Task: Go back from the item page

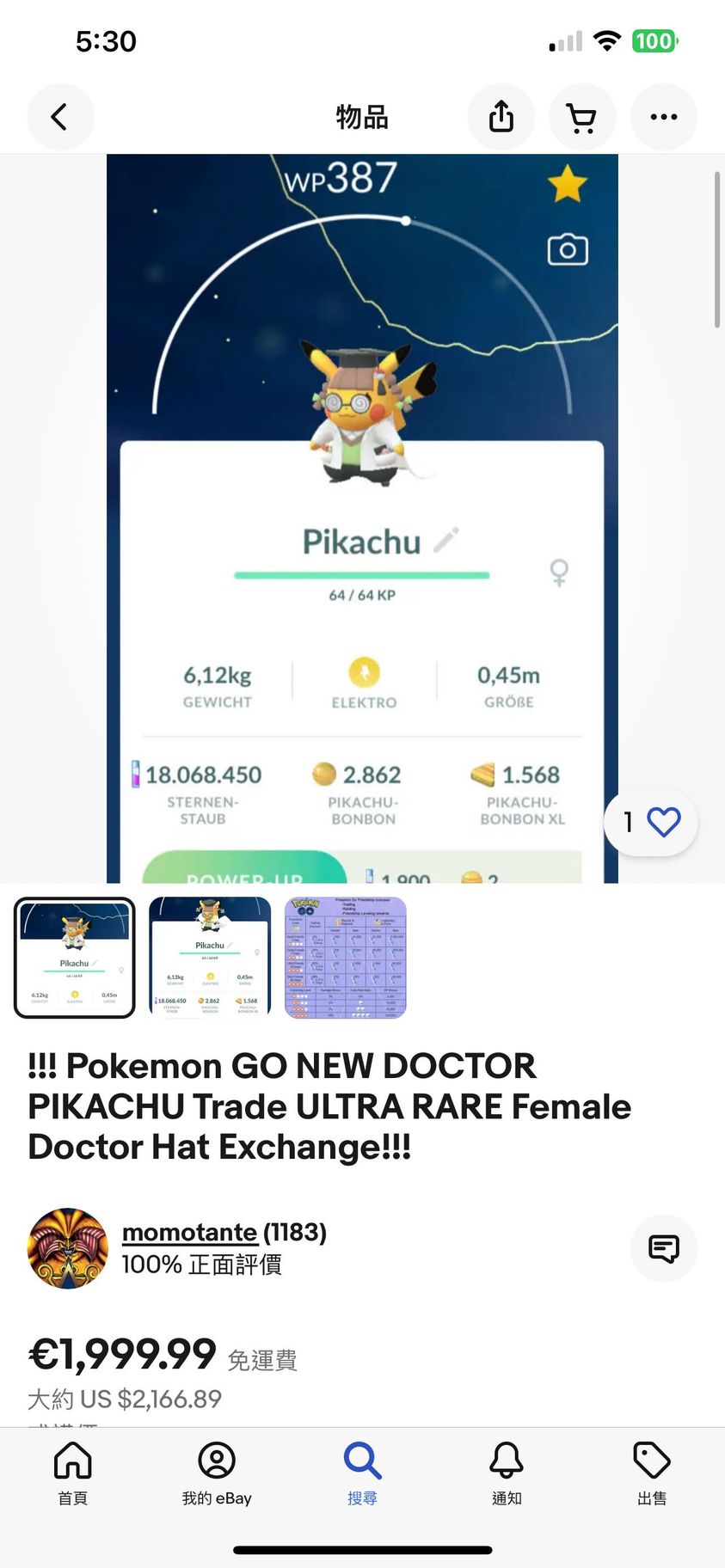Action: (x=60, y=117)
